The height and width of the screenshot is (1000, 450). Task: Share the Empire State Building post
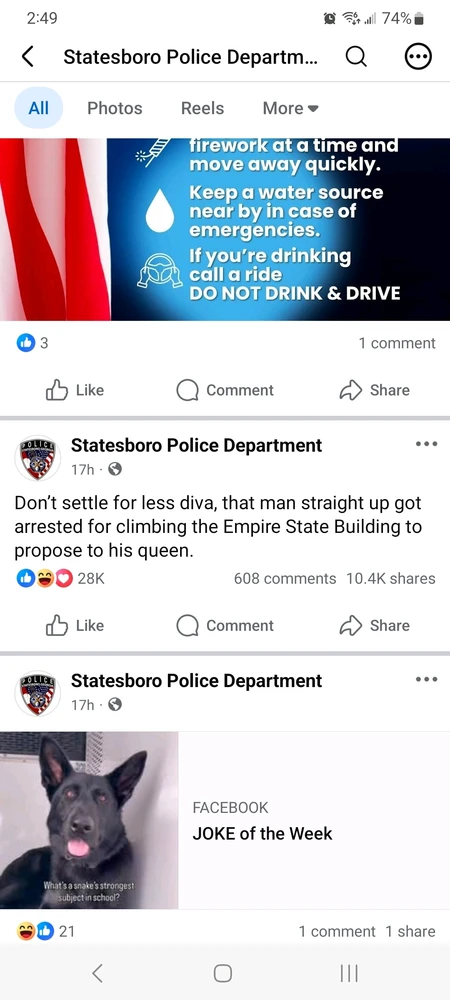point(375,625)
